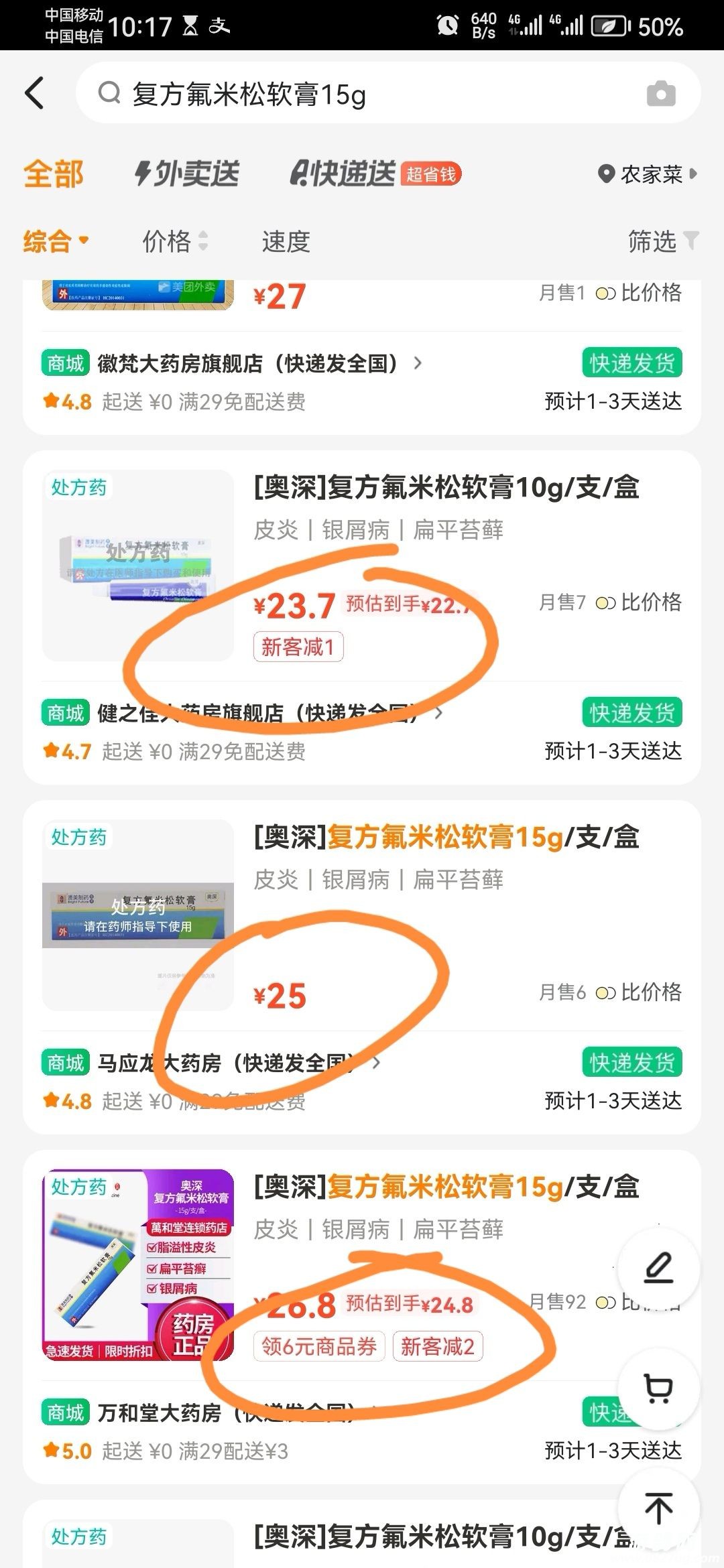Open camera search in the search bar
The width and height of the screenshot is (724, 1568).
(660, 94)
